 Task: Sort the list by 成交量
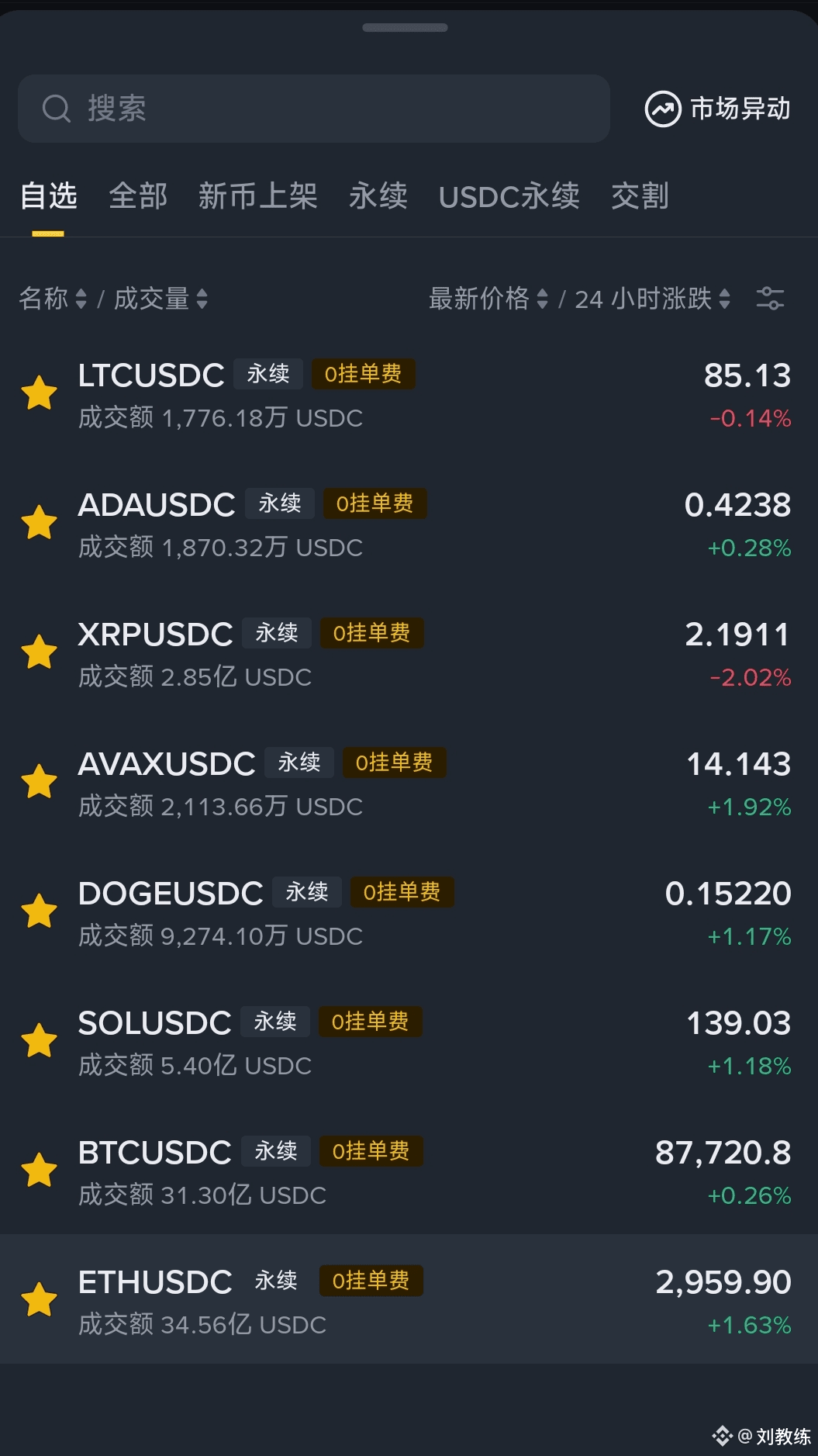coord(160,299)
